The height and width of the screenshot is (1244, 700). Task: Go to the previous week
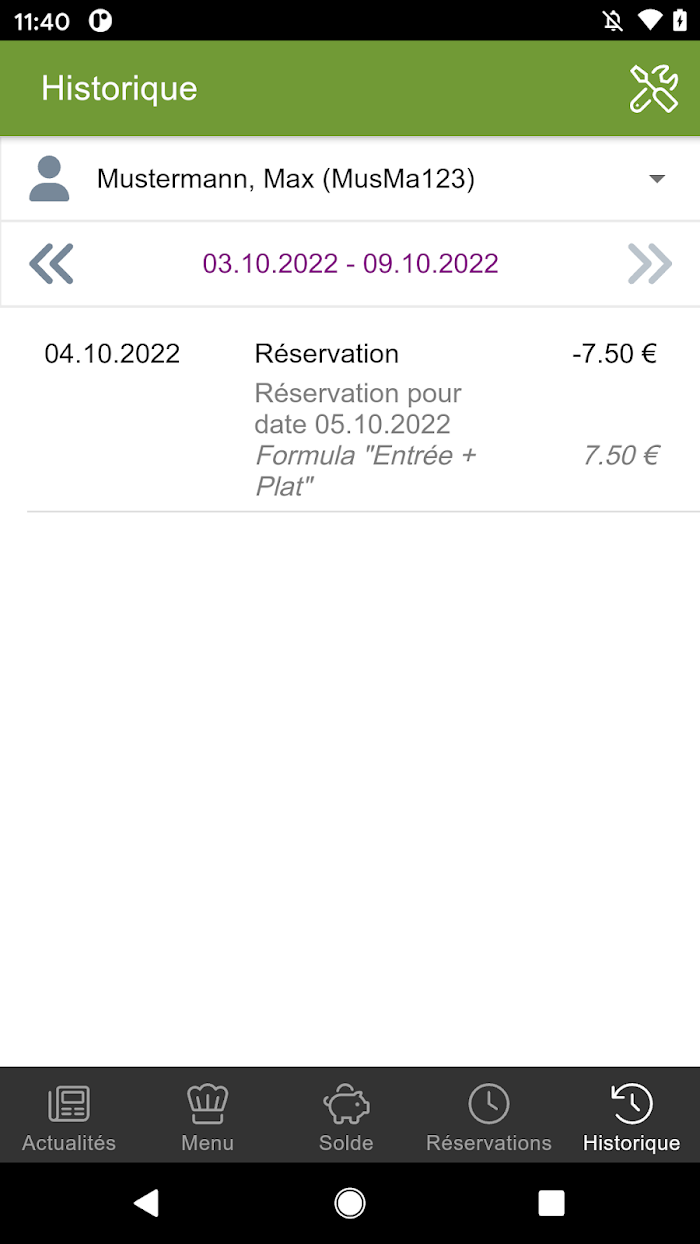click(x=51, y=264)
